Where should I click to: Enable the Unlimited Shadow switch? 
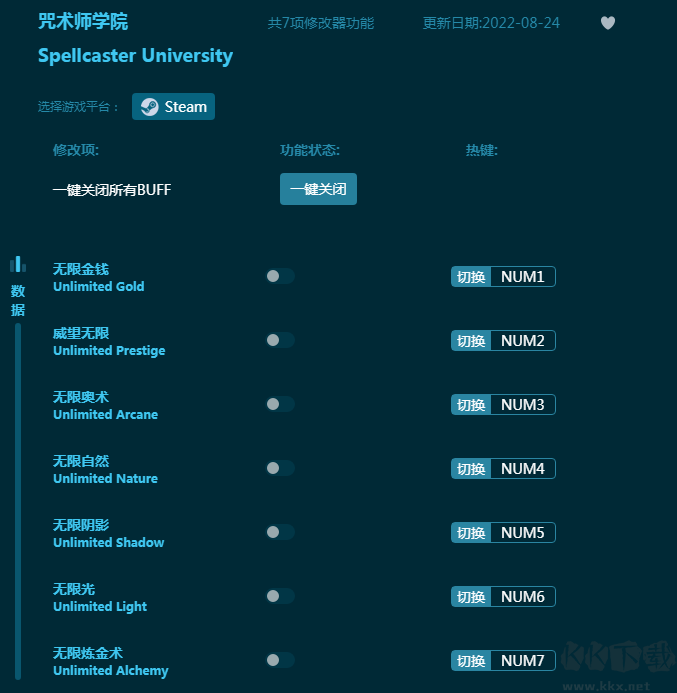[x=280, y=532]
